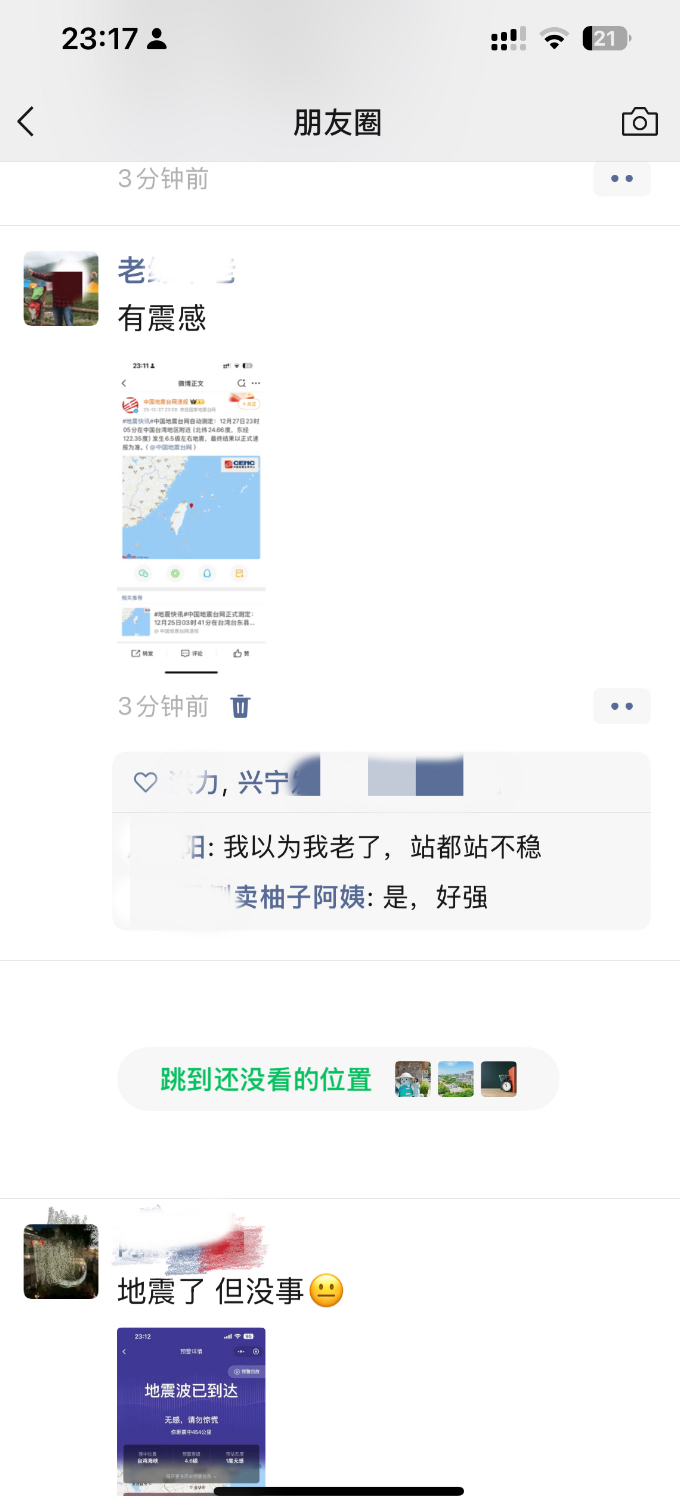The height and width of the screenshot is (1496, 680).
Task: Go back from Moments feed
Action: pyautogui.click(x=27, y=122)
